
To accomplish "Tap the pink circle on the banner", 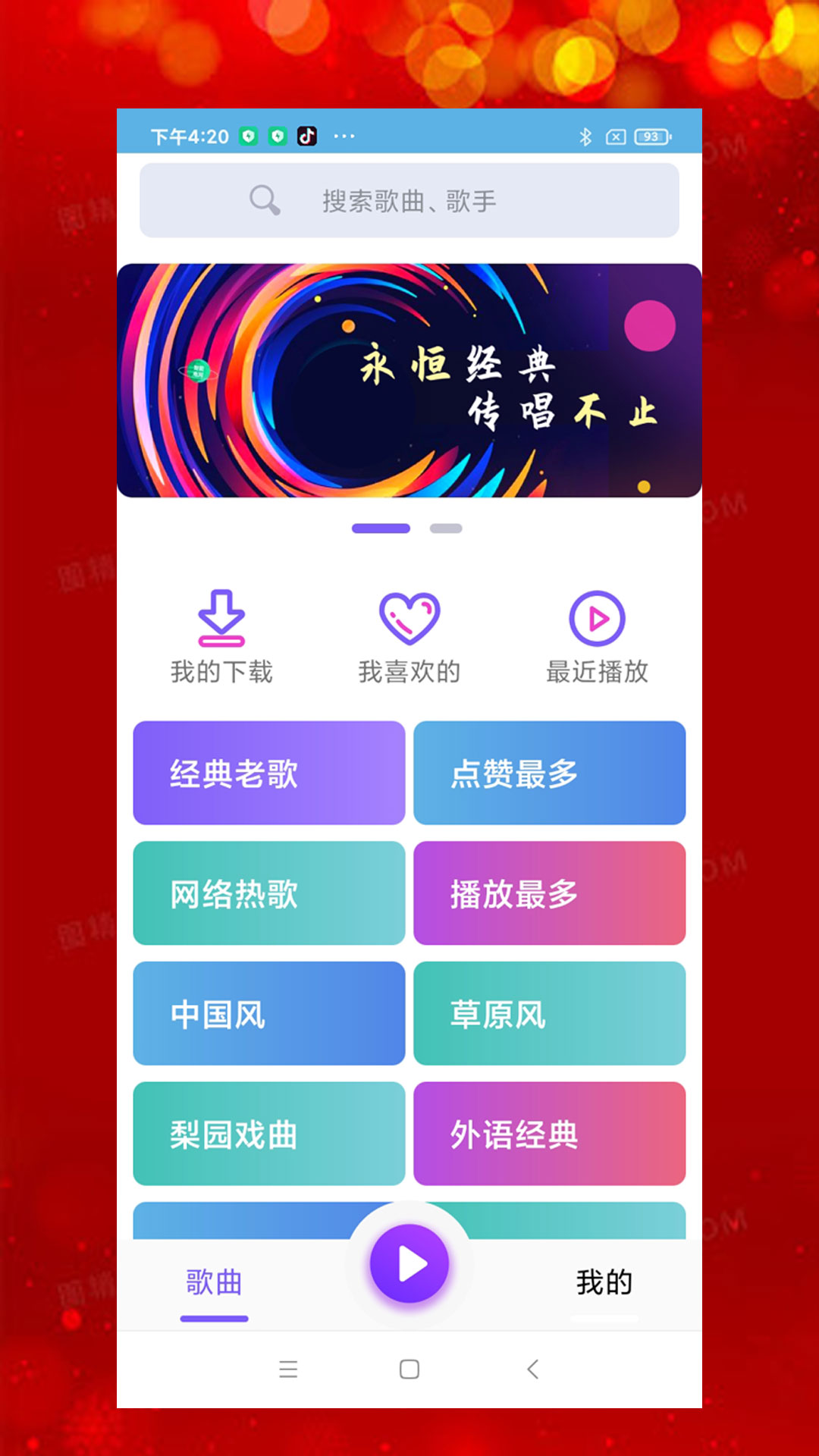I will [651, 325].
